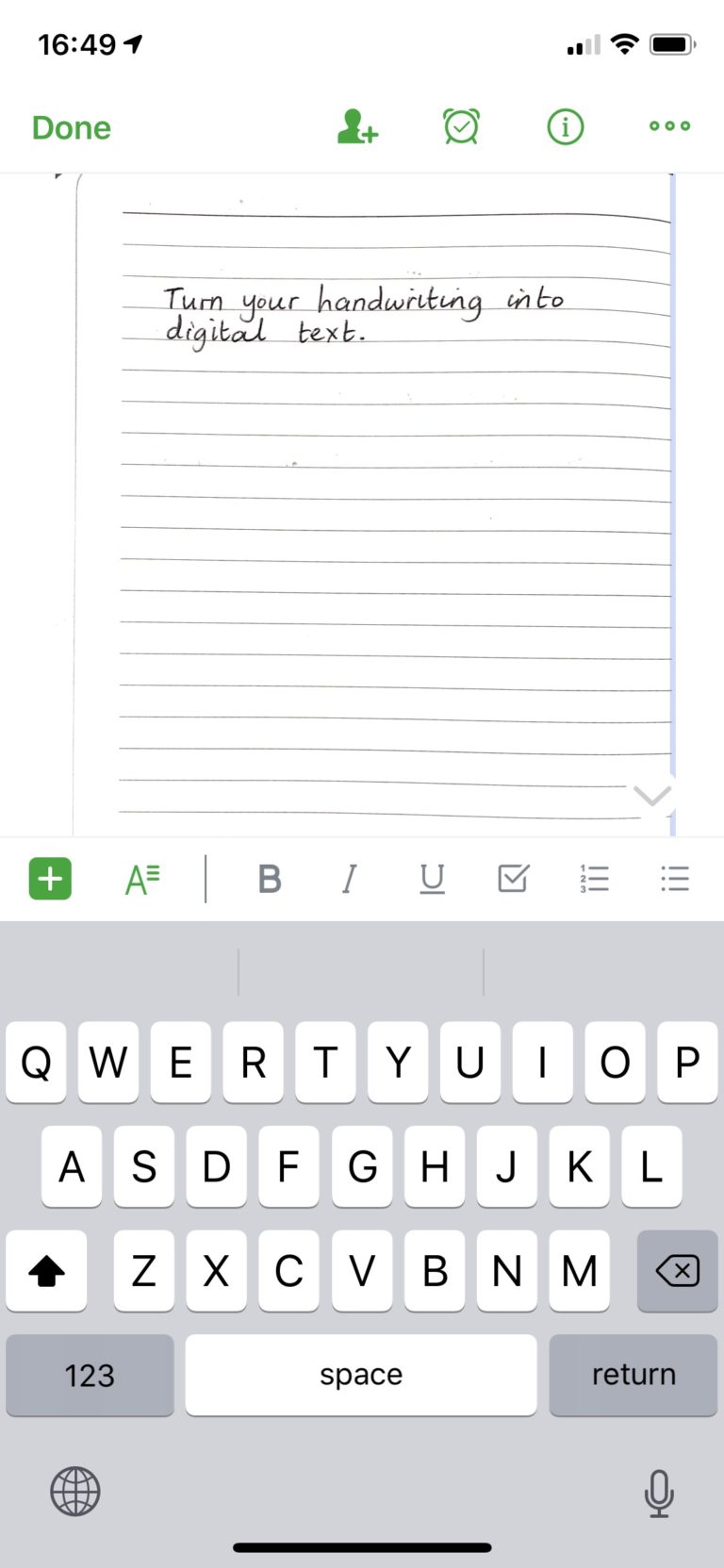Tap the note info icon

click(x=564, y=127)
